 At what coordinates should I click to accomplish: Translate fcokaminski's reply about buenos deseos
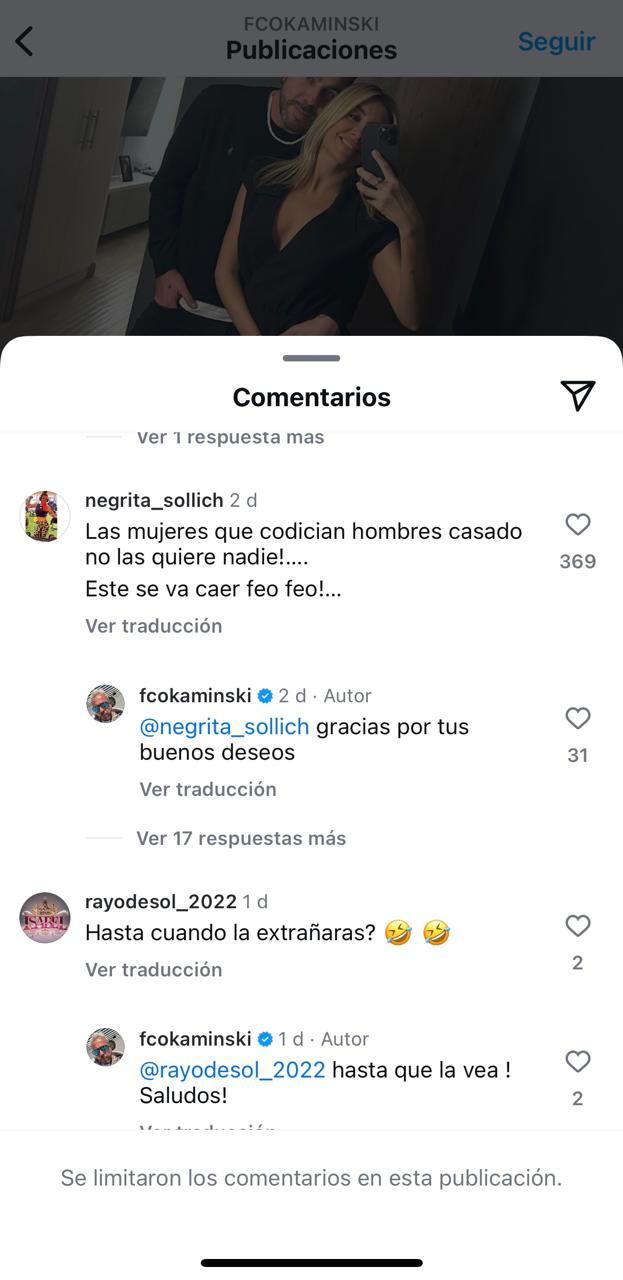(208, 789)
